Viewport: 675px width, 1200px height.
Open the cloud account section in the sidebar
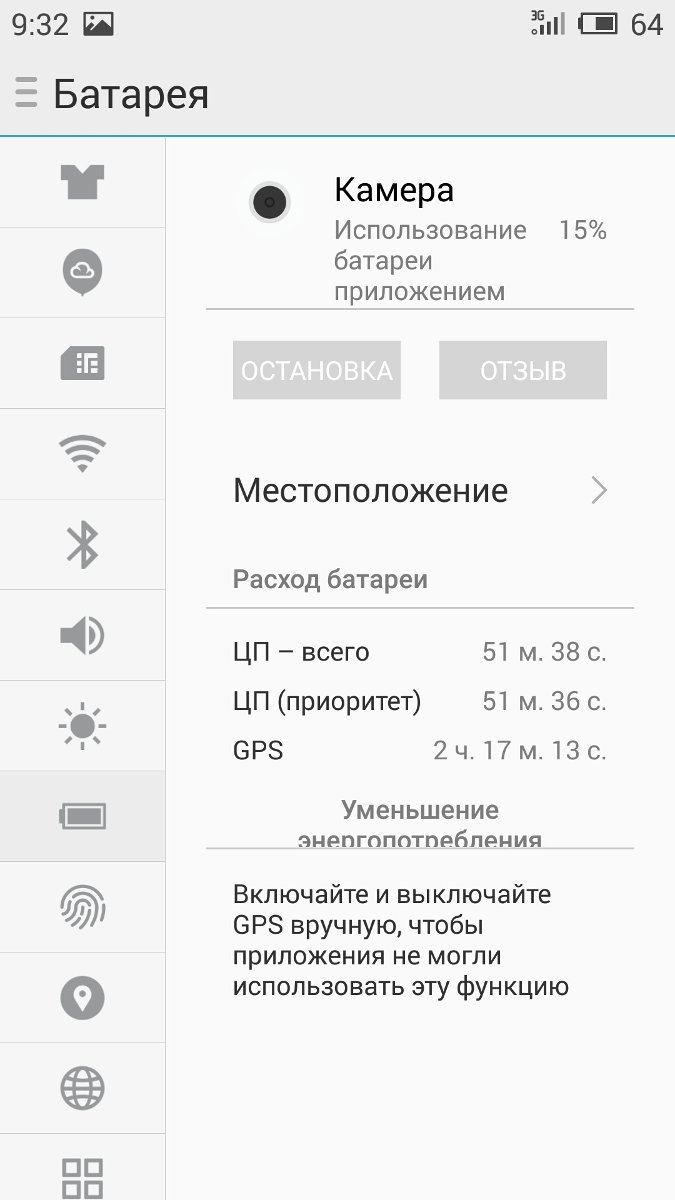[82, 272]
